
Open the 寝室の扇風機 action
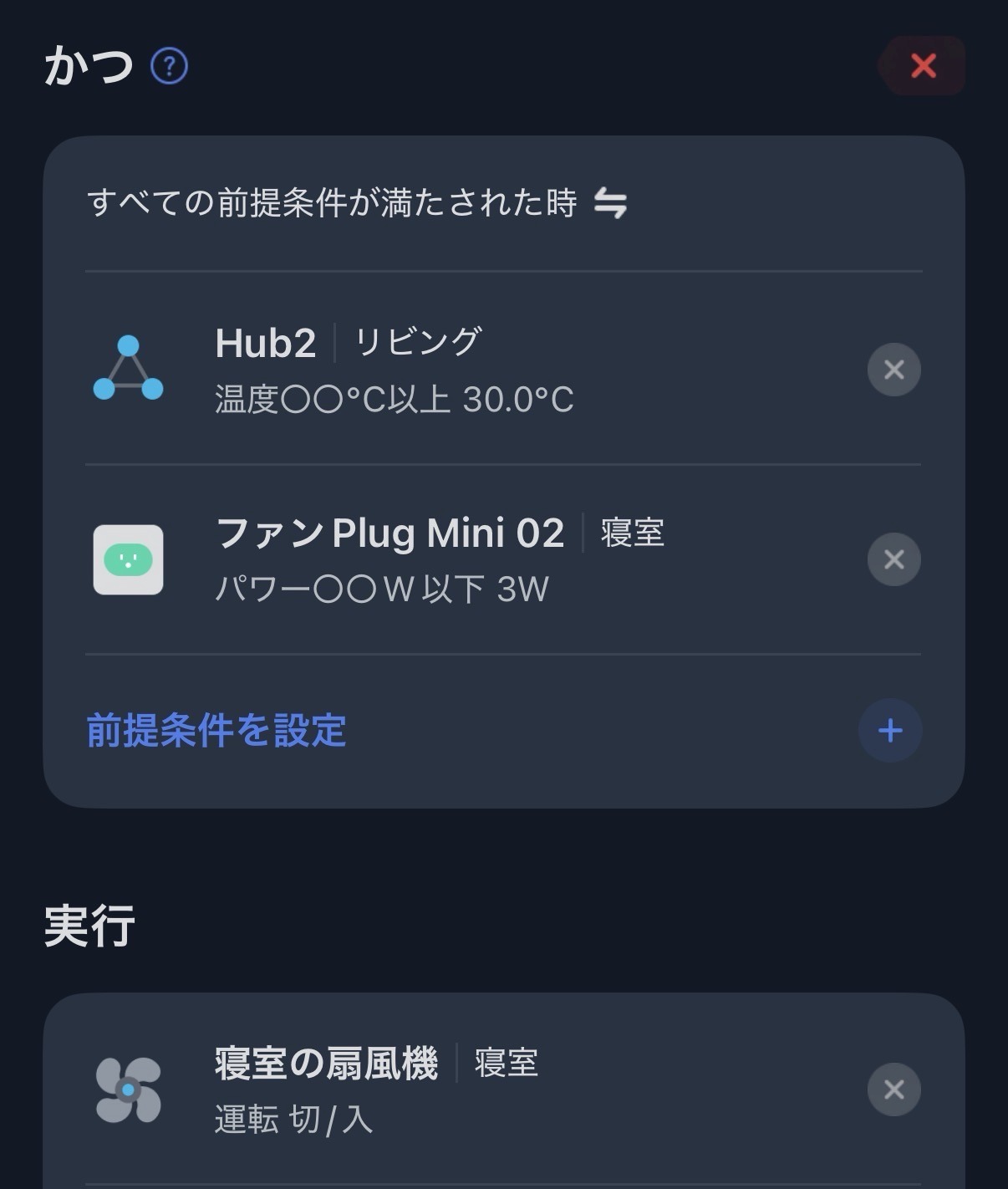coord(375,1089)
